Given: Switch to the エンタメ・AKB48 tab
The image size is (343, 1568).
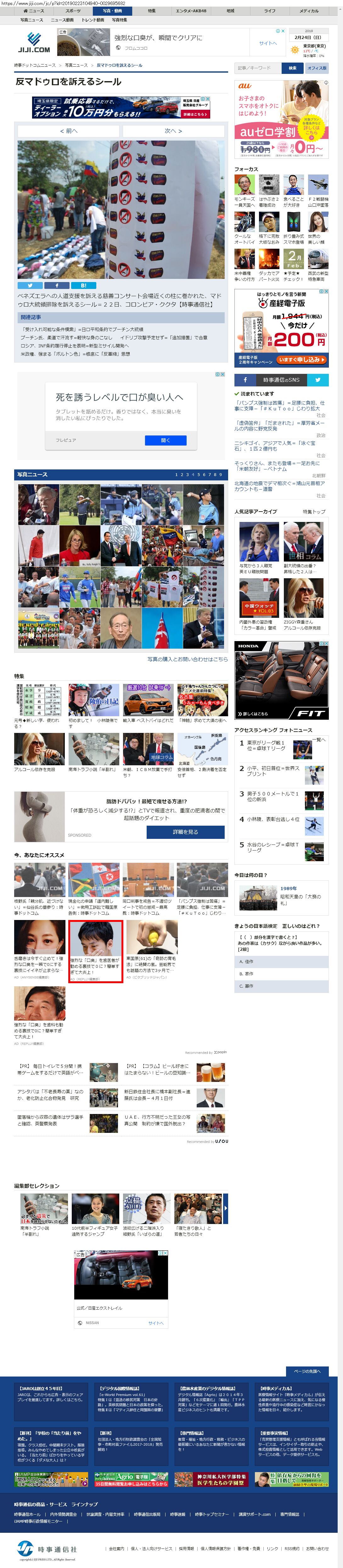Looking at the screenshot, I should (x=191, y=11).
